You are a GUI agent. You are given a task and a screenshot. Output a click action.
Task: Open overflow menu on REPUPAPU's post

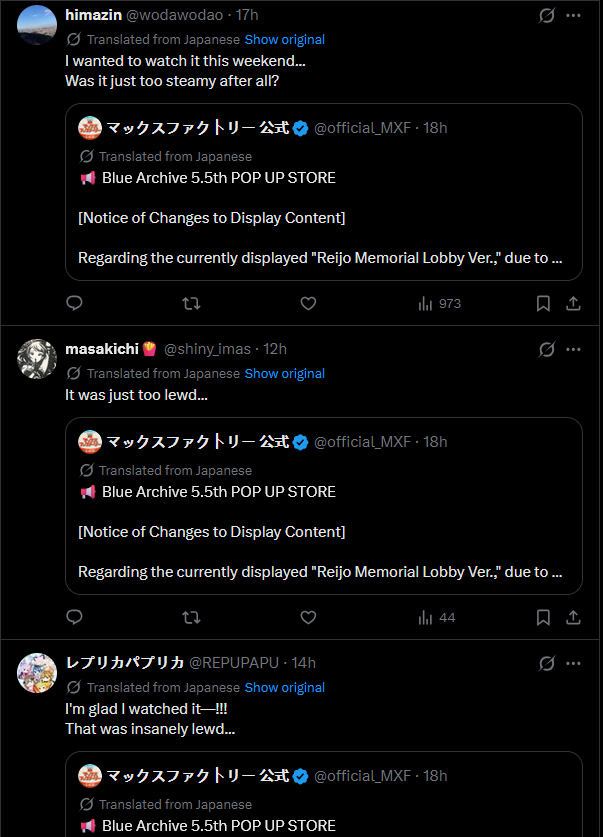pyautogui.click(x=573, y=664)
